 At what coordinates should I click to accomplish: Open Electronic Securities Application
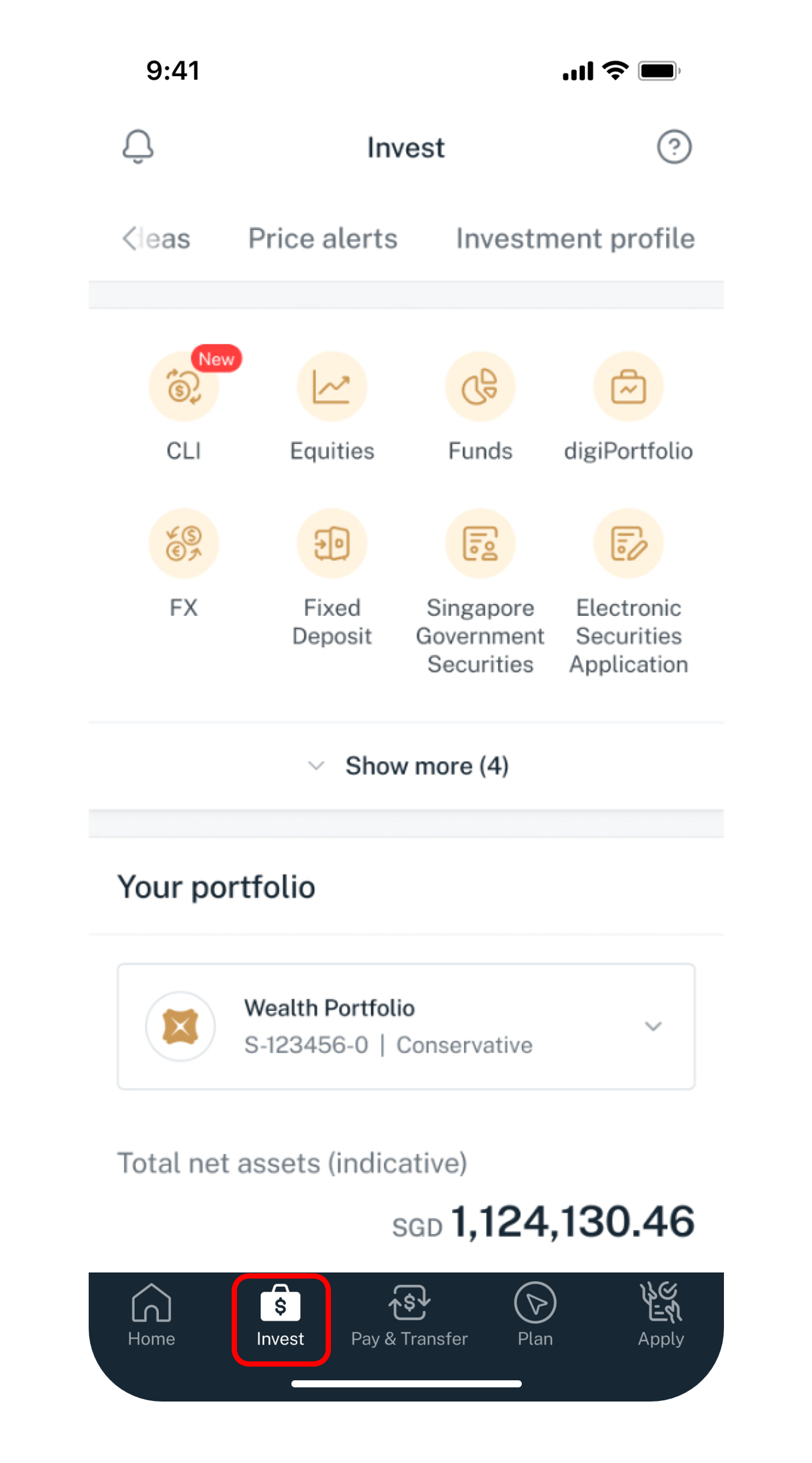pos(628,544)
